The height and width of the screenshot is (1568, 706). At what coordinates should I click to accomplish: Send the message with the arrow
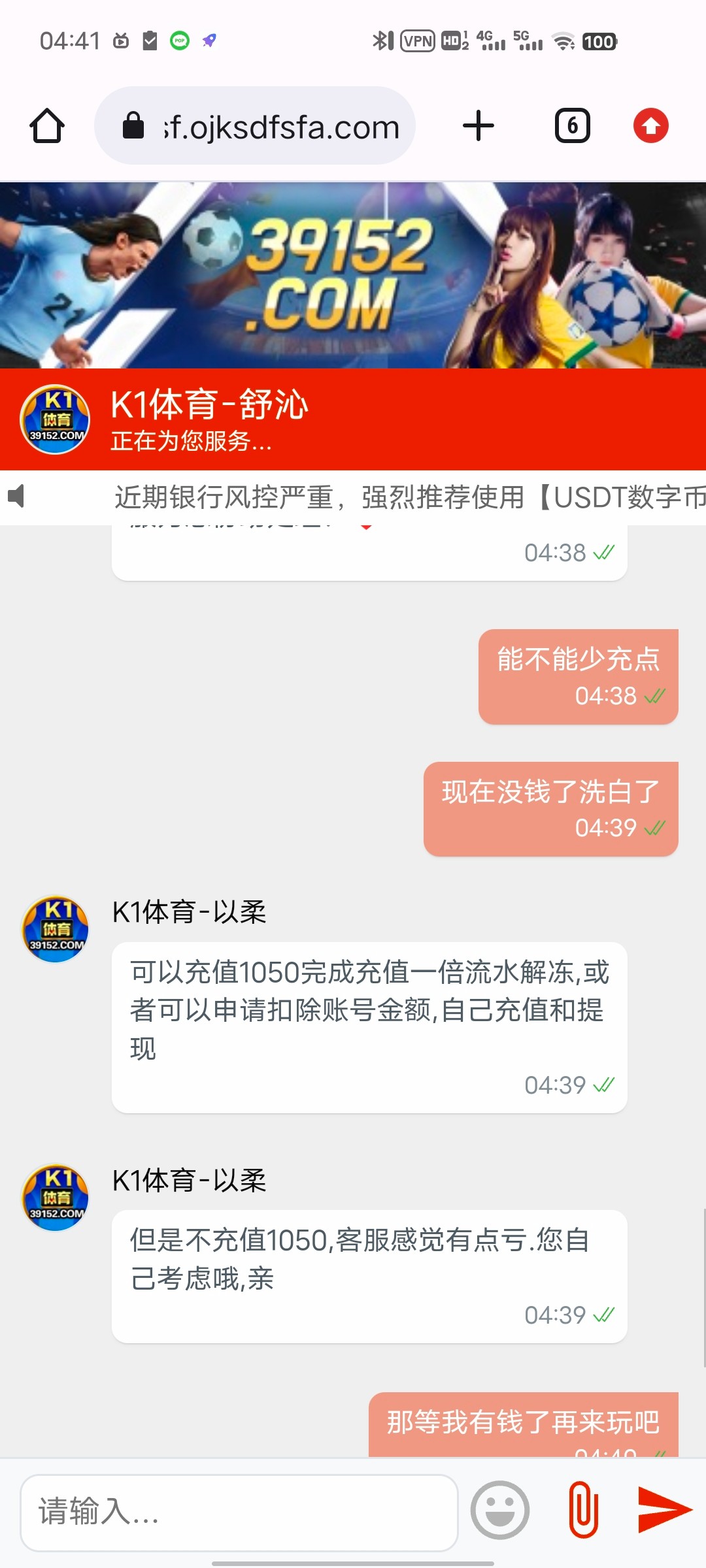point(664,1510)
